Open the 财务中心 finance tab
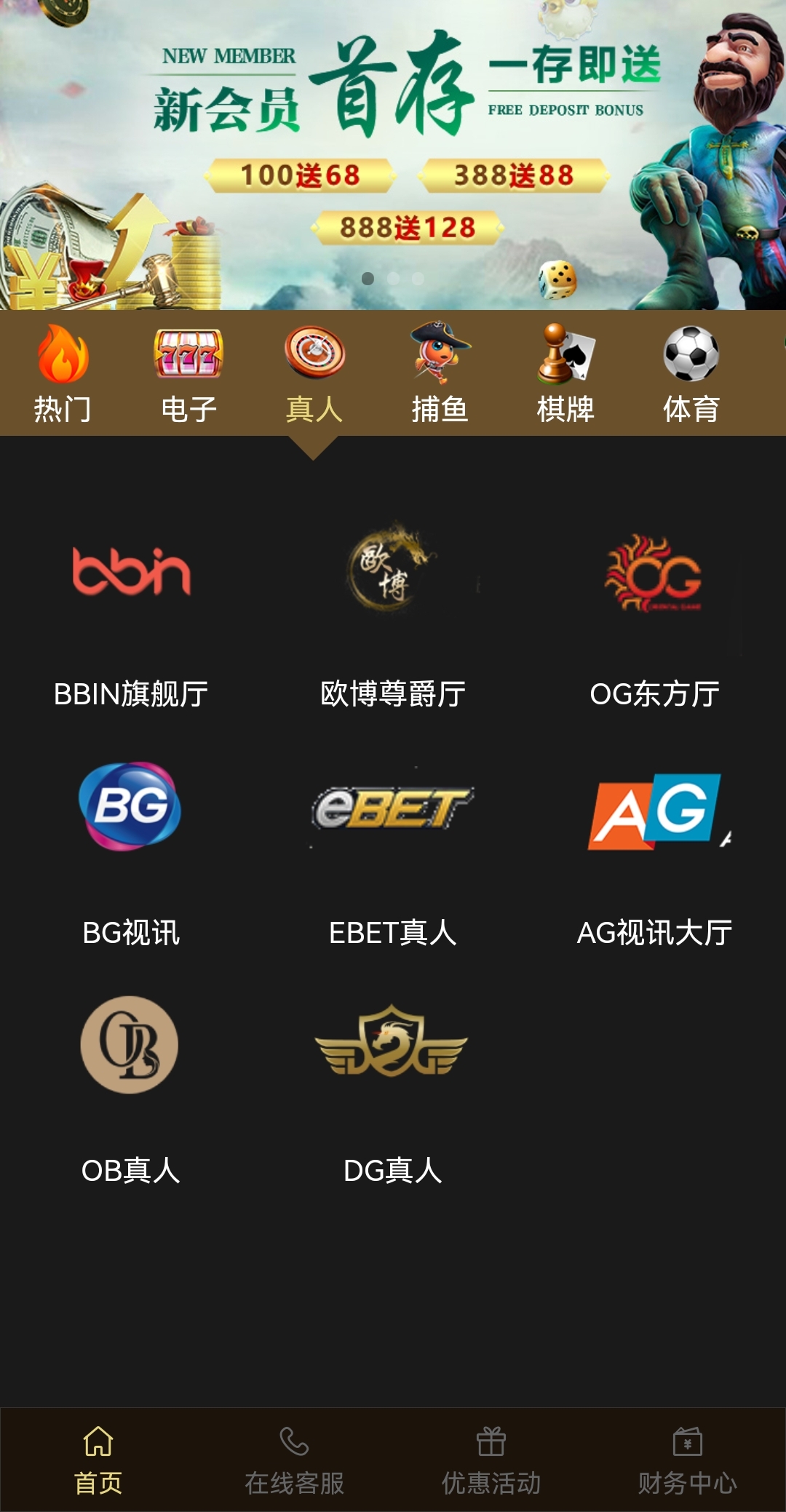The image size is (786, 1512). click(x=688, y=1460)
